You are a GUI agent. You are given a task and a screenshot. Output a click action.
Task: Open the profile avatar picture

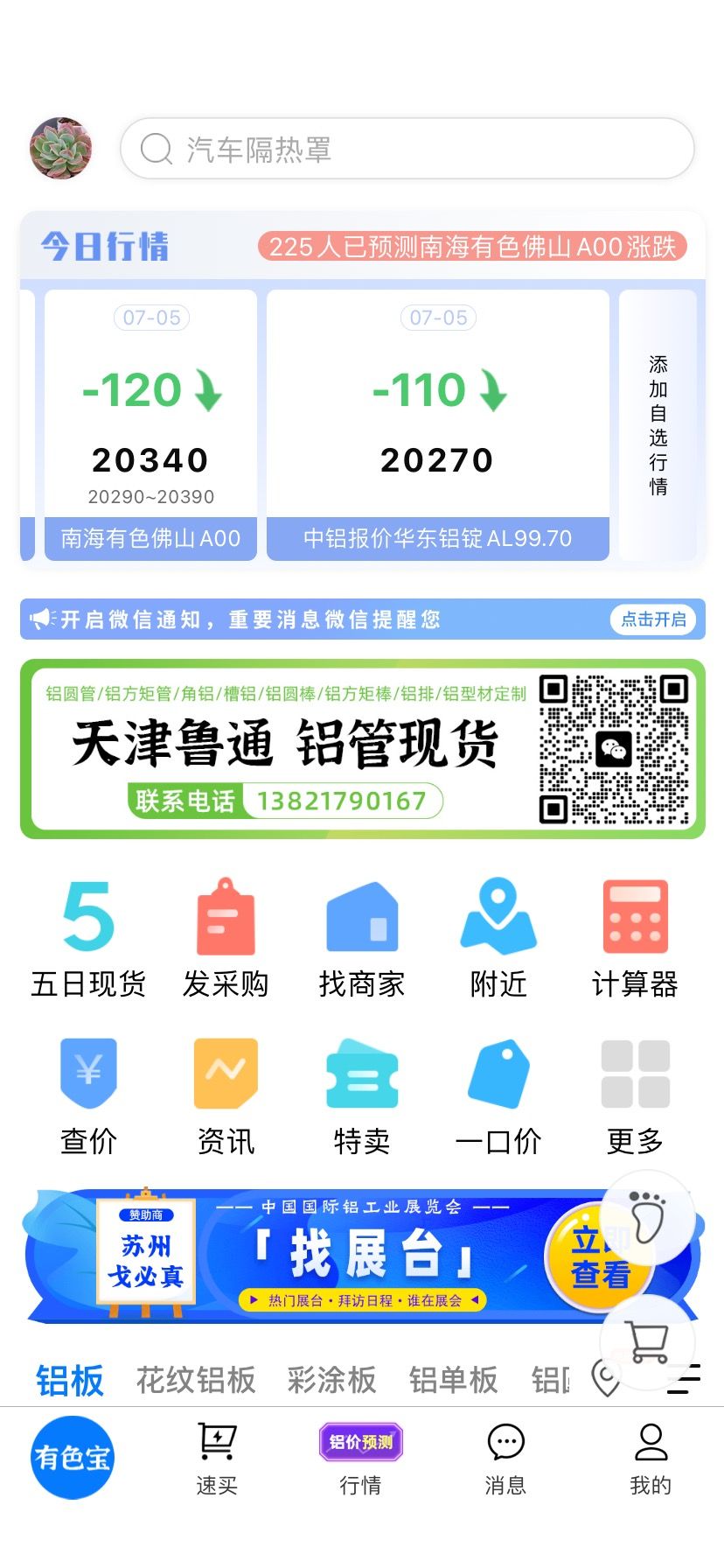(x=60, y=149)
